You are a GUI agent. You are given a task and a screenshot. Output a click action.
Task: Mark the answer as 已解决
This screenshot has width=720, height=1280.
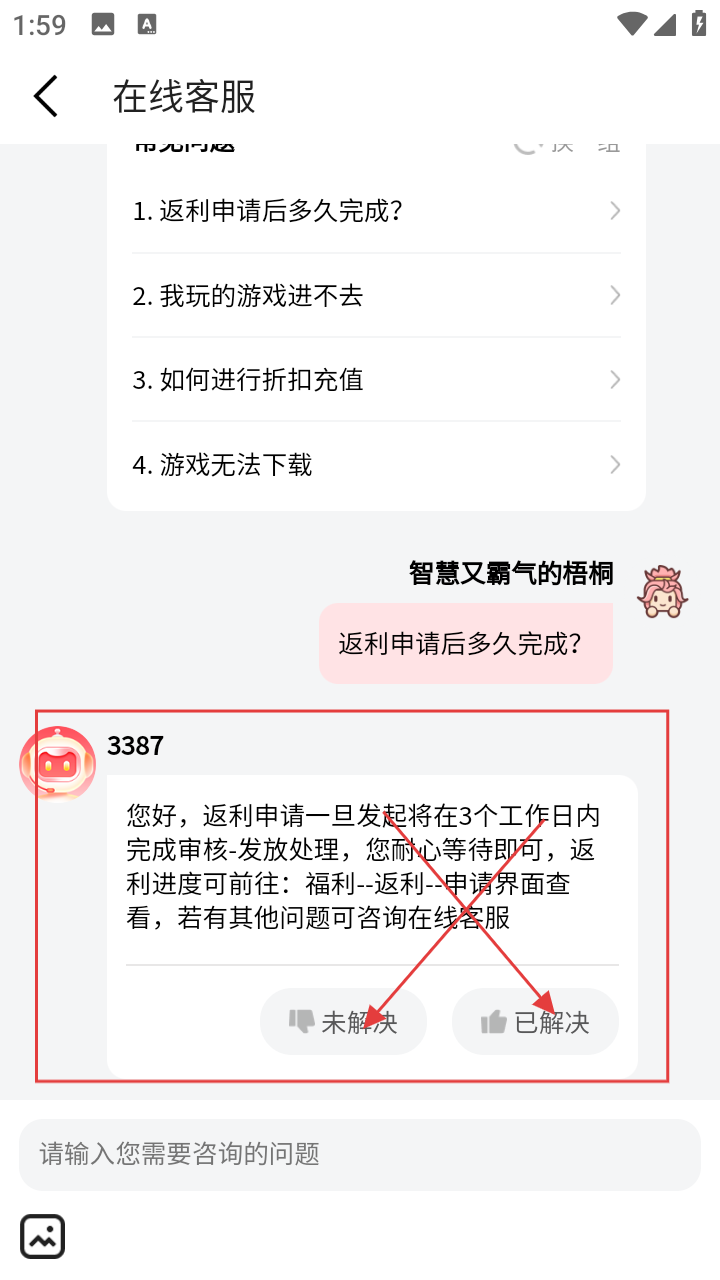[535, 1022]
